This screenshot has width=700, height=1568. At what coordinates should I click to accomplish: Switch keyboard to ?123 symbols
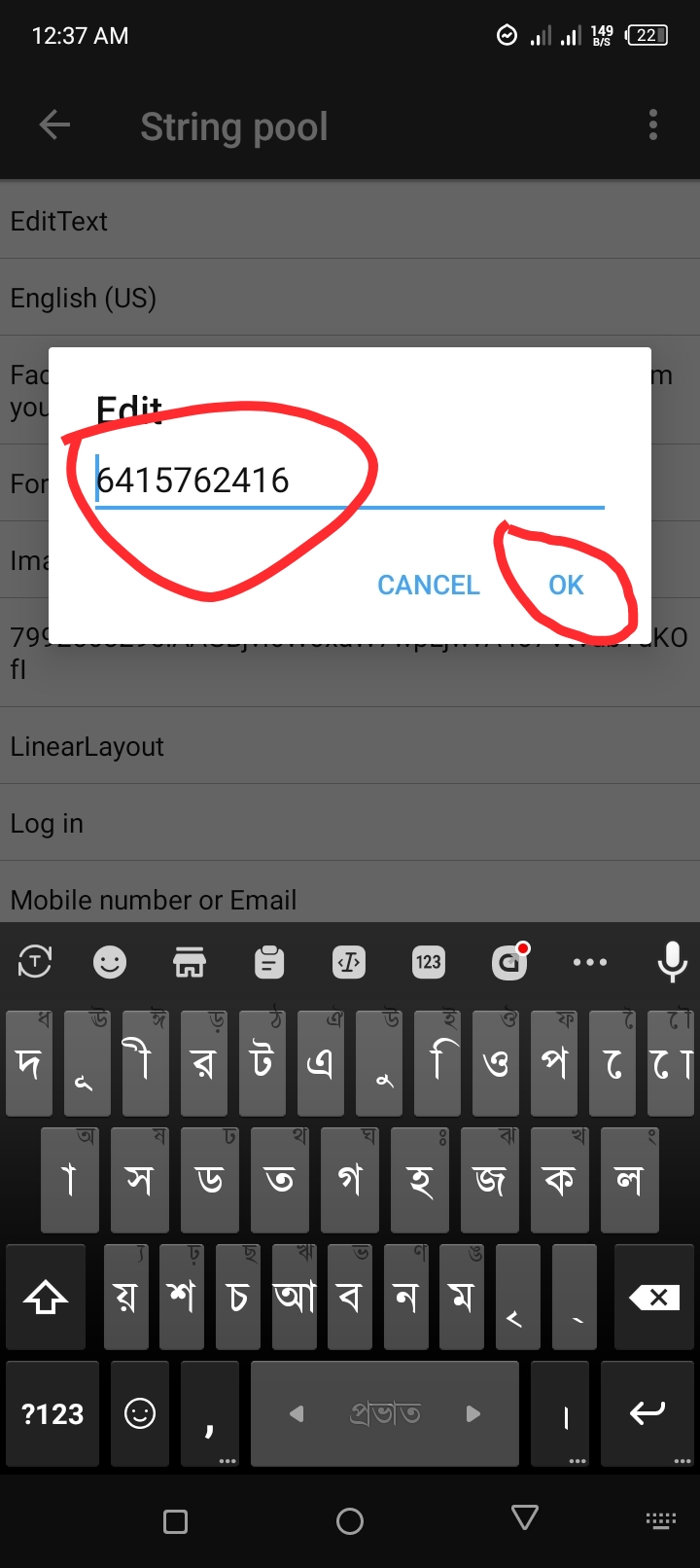pyautogui.click(x=52, y=1413)
